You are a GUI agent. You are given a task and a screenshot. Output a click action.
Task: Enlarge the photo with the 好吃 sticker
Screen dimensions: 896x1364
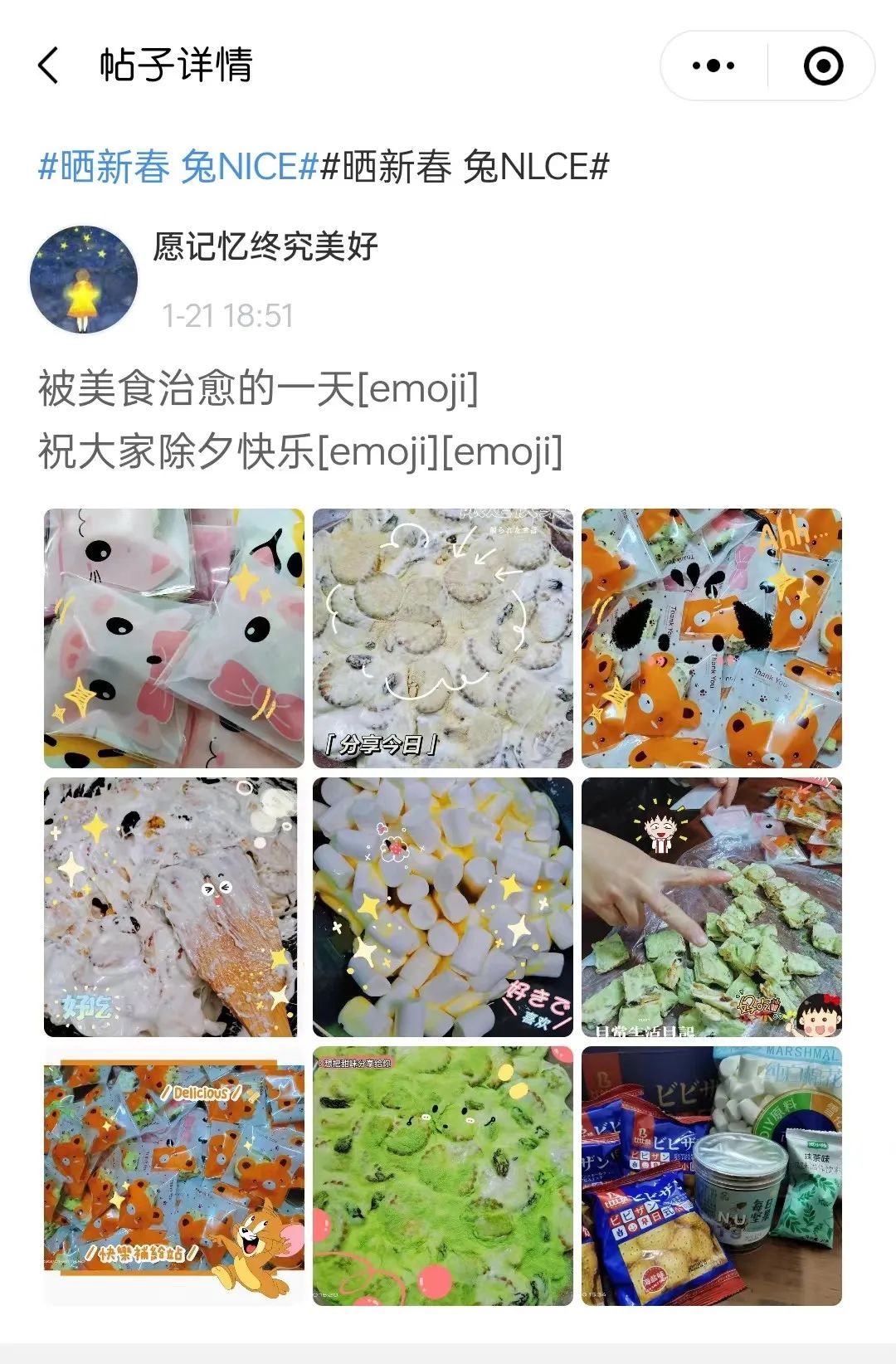pyautogui.click(x=174, y=907)
